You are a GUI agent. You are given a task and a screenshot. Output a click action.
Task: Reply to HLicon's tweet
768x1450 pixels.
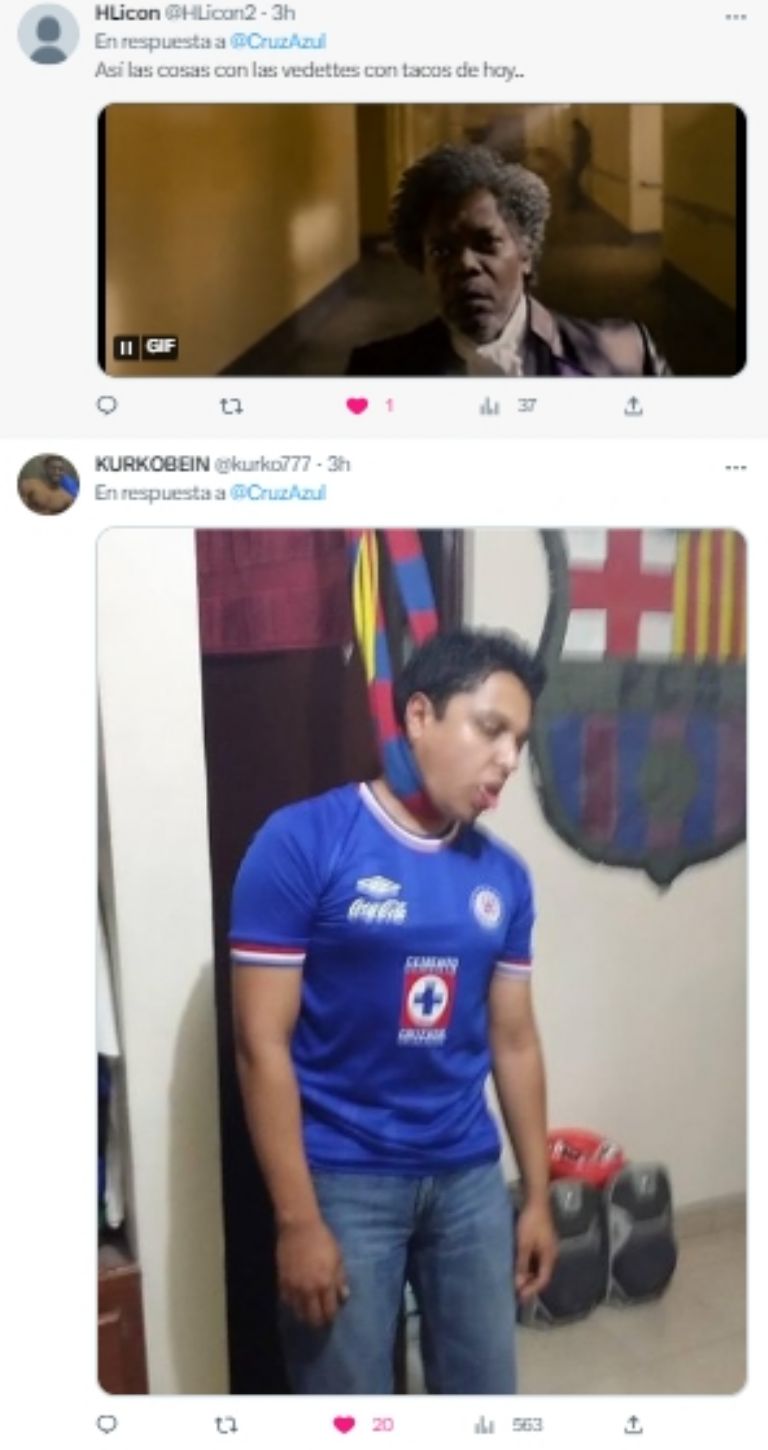pyautogui.click(x=107, y=406)
